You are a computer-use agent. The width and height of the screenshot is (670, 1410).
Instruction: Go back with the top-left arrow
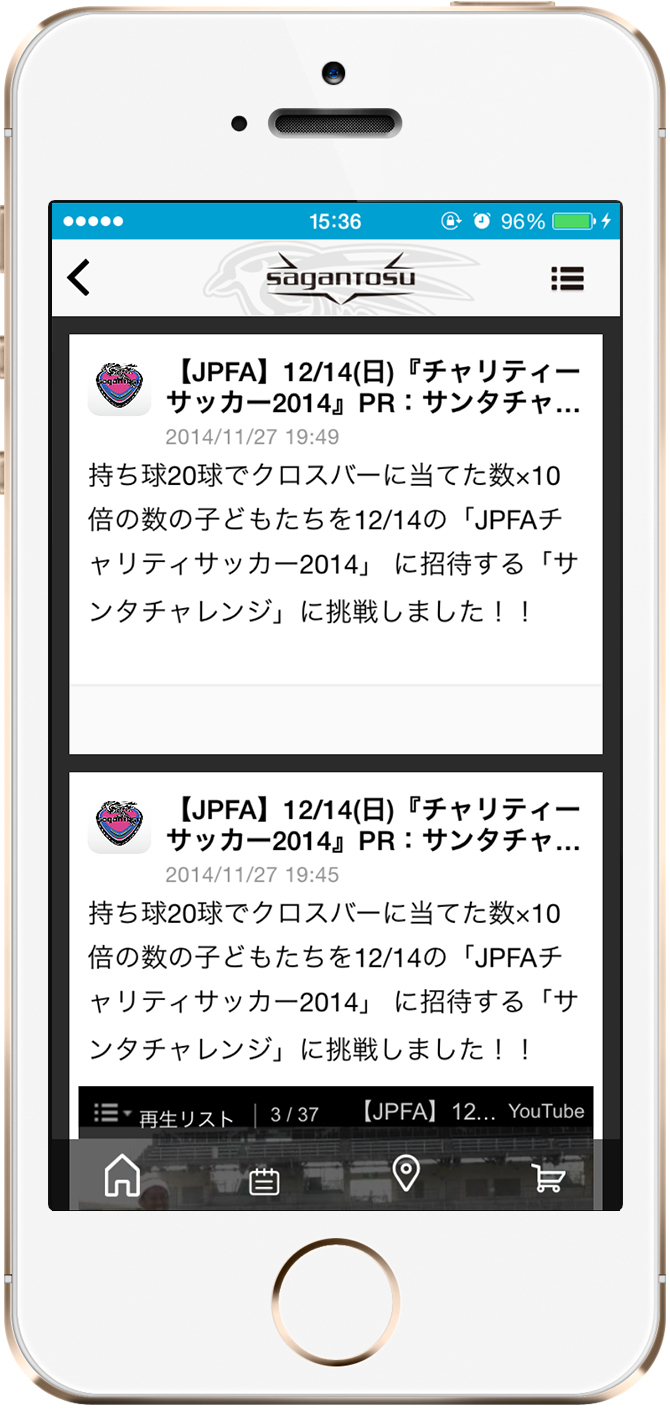tap(79, 278)
